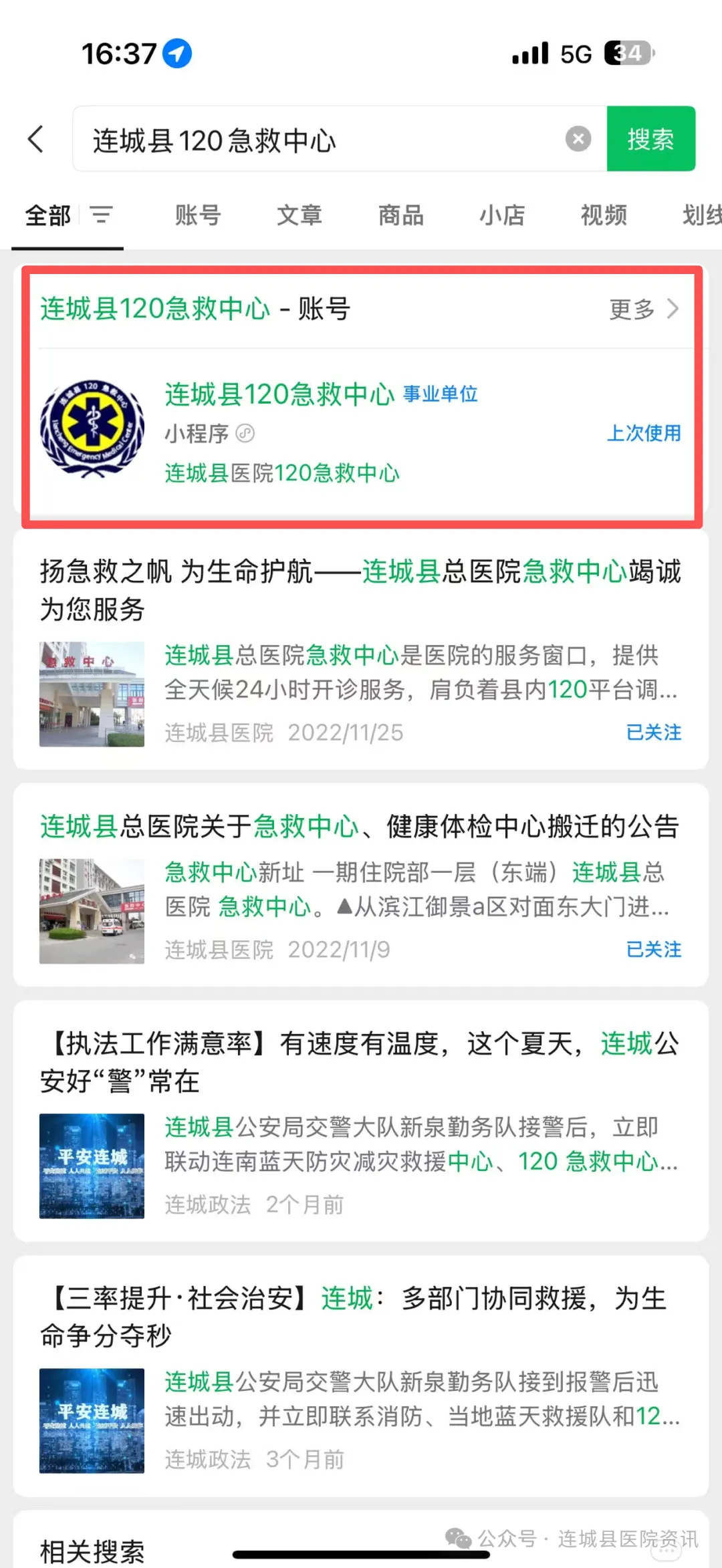722x1568 pixels.
Task: Clear the search box with the x button
Action: click(x=577, y=138)
